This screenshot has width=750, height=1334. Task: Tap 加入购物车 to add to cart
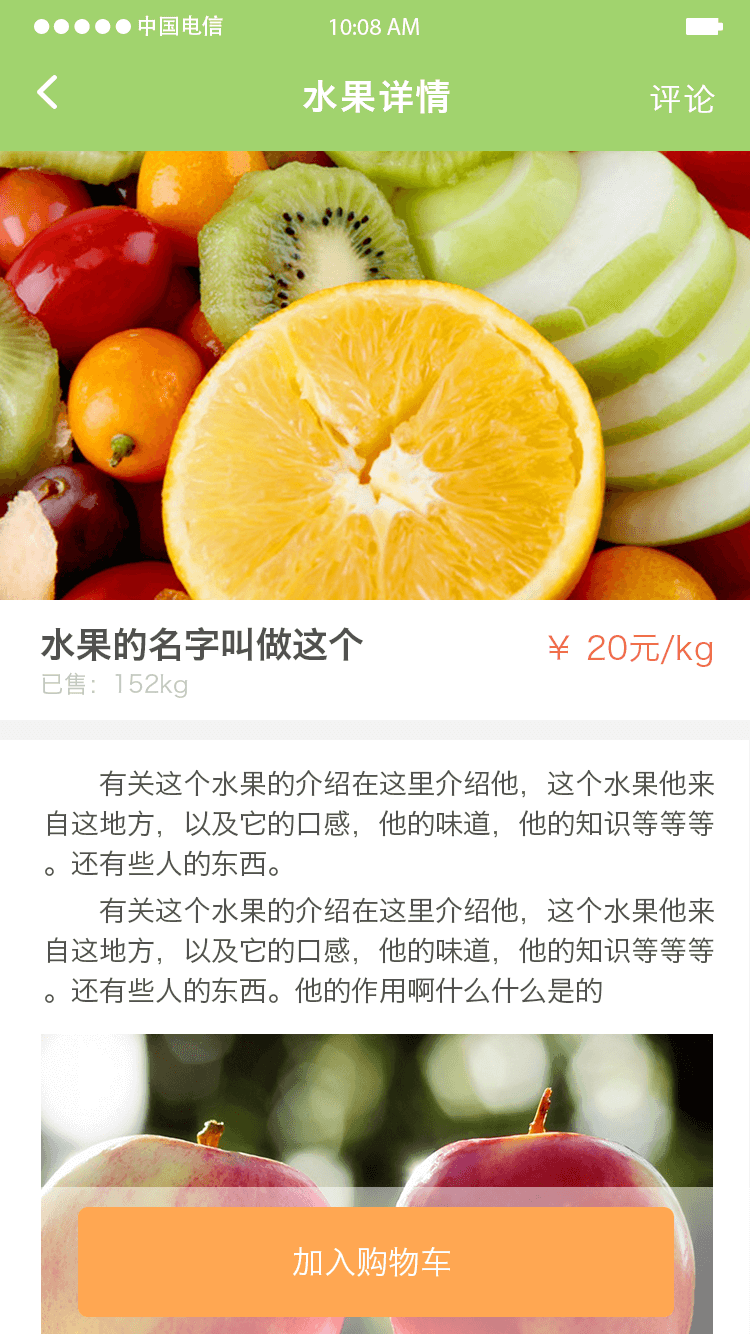point(375,1262)
